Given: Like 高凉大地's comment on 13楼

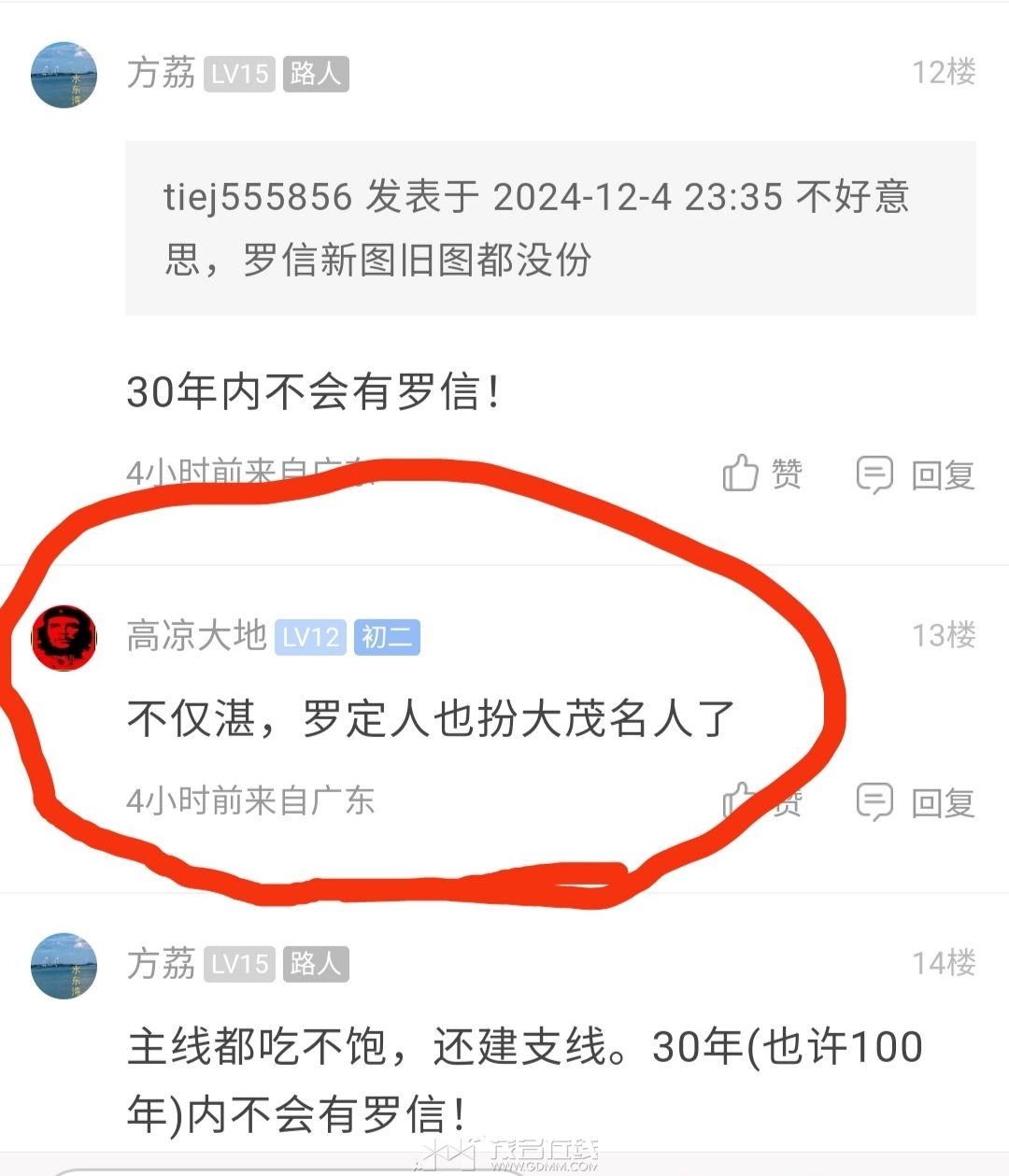Looking at the screenshot, I should pyautogui.click(x=761, y=801).
